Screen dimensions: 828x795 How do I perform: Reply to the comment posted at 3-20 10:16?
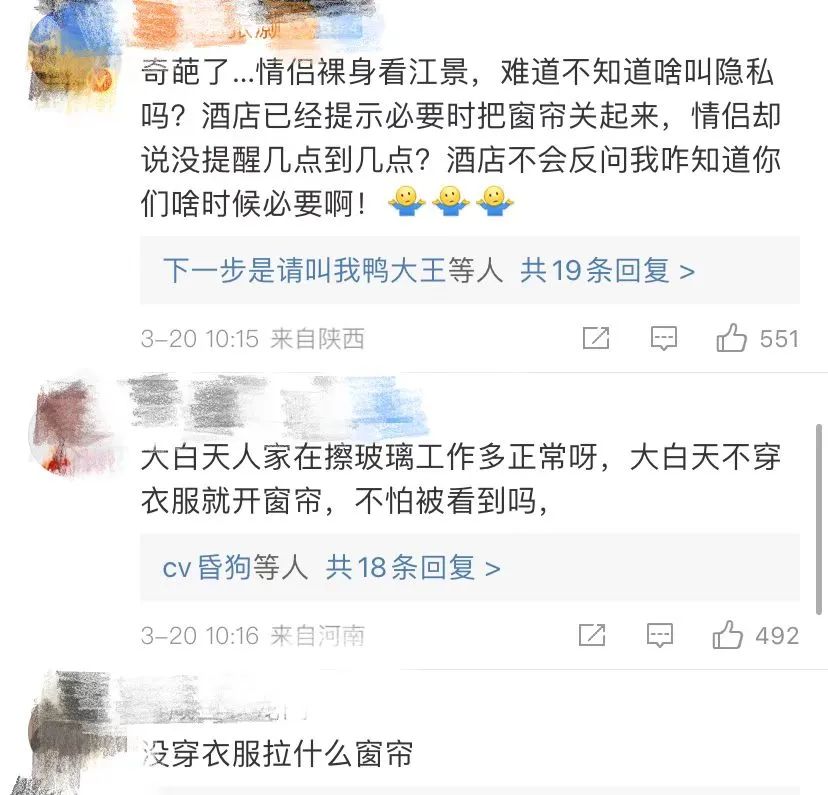(660, 635)
